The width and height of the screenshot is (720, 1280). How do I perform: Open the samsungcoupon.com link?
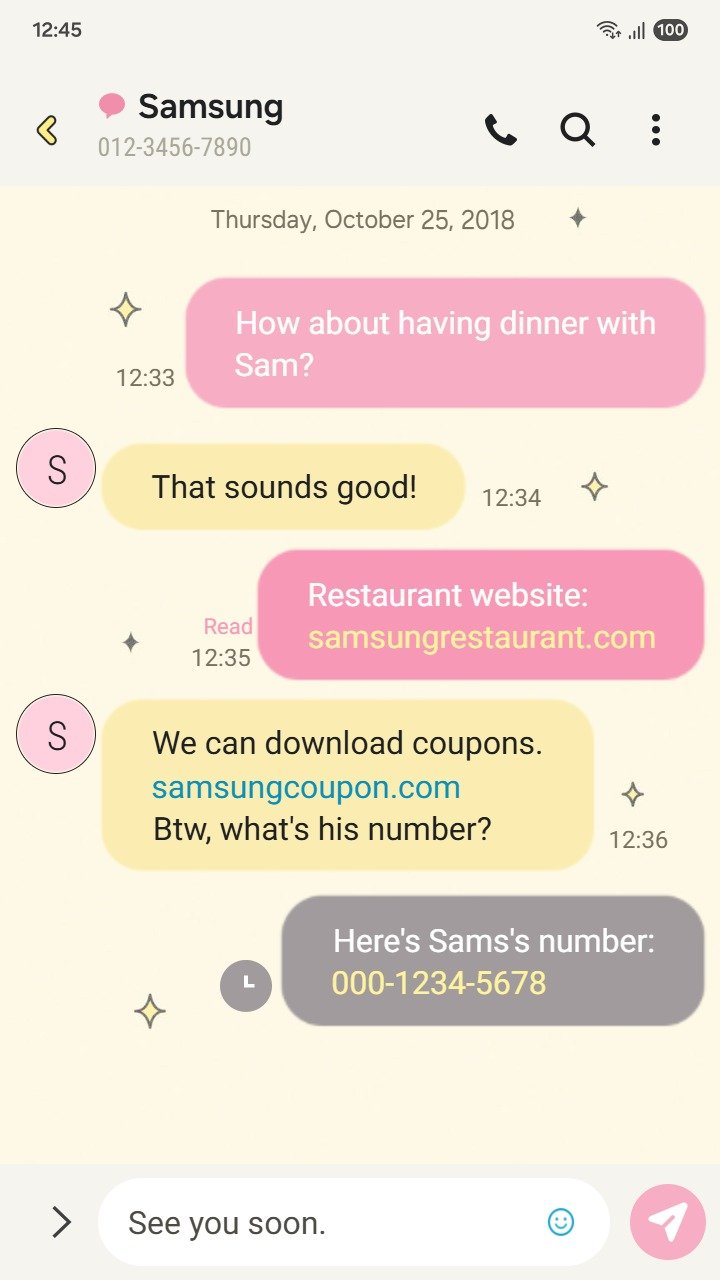(x=306, y=787)
